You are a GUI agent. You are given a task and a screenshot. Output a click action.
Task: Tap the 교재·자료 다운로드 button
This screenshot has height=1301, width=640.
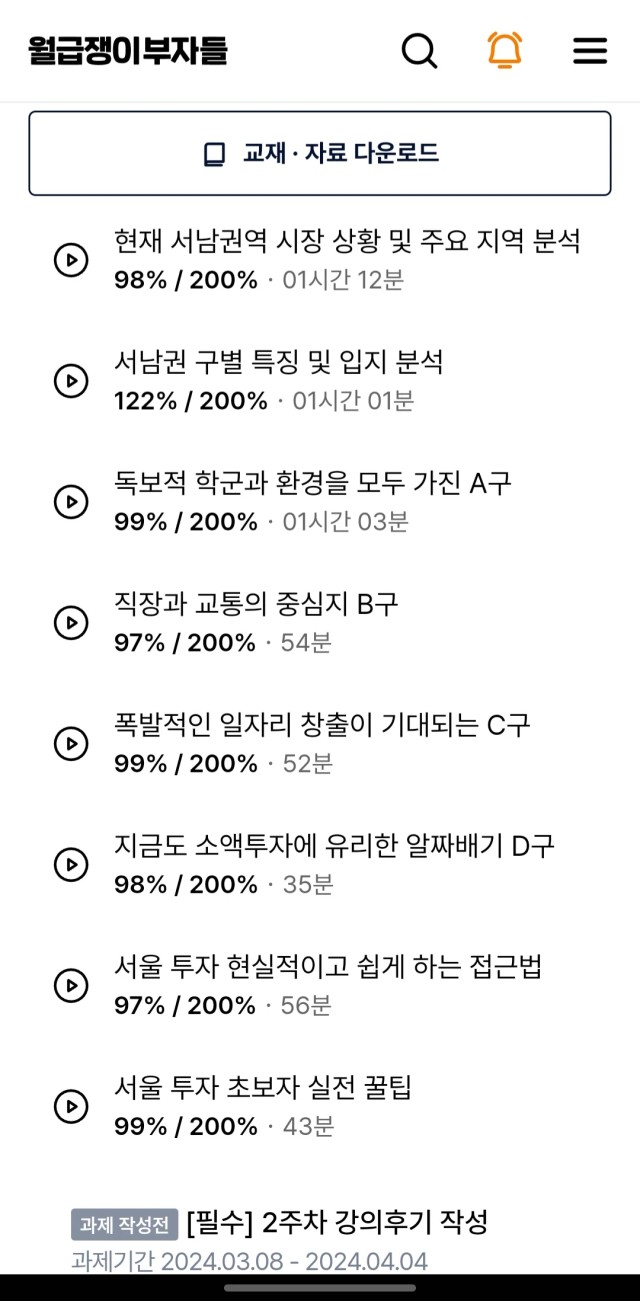pos(320,153)
